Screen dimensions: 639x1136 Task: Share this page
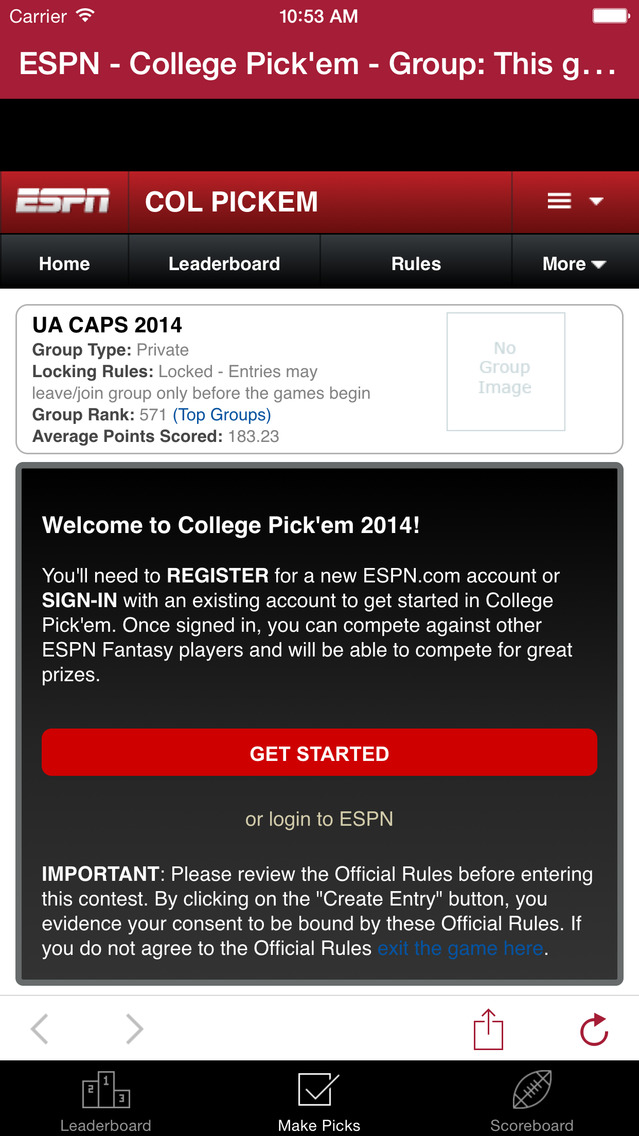488,1029
